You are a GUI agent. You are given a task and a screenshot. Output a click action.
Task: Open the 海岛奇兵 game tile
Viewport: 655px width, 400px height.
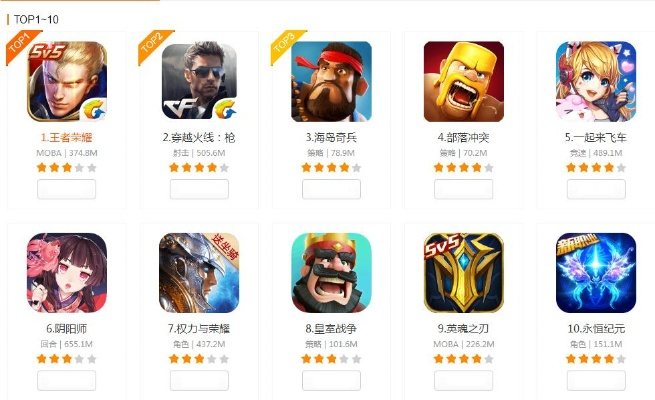[x=331, y=81]
